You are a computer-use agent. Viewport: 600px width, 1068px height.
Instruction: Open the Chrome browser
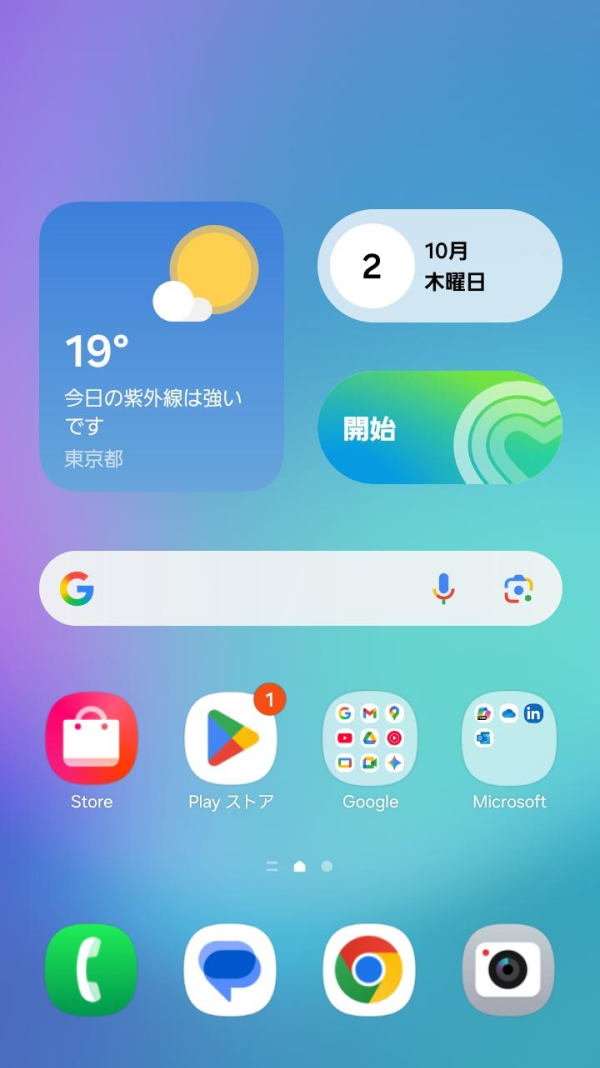(x=369, y=970)
